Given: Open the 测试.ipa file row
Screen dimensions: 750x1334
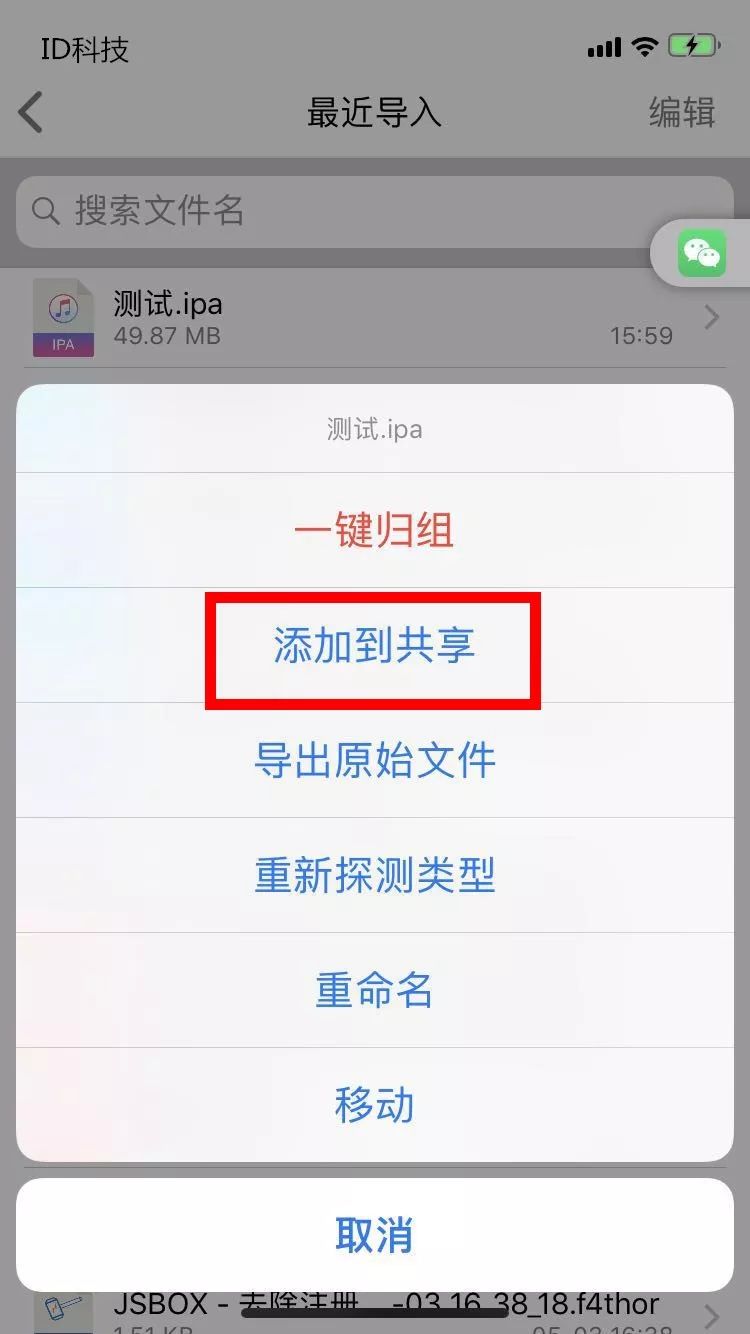Looking at the screenshot, I should [374, 318].
